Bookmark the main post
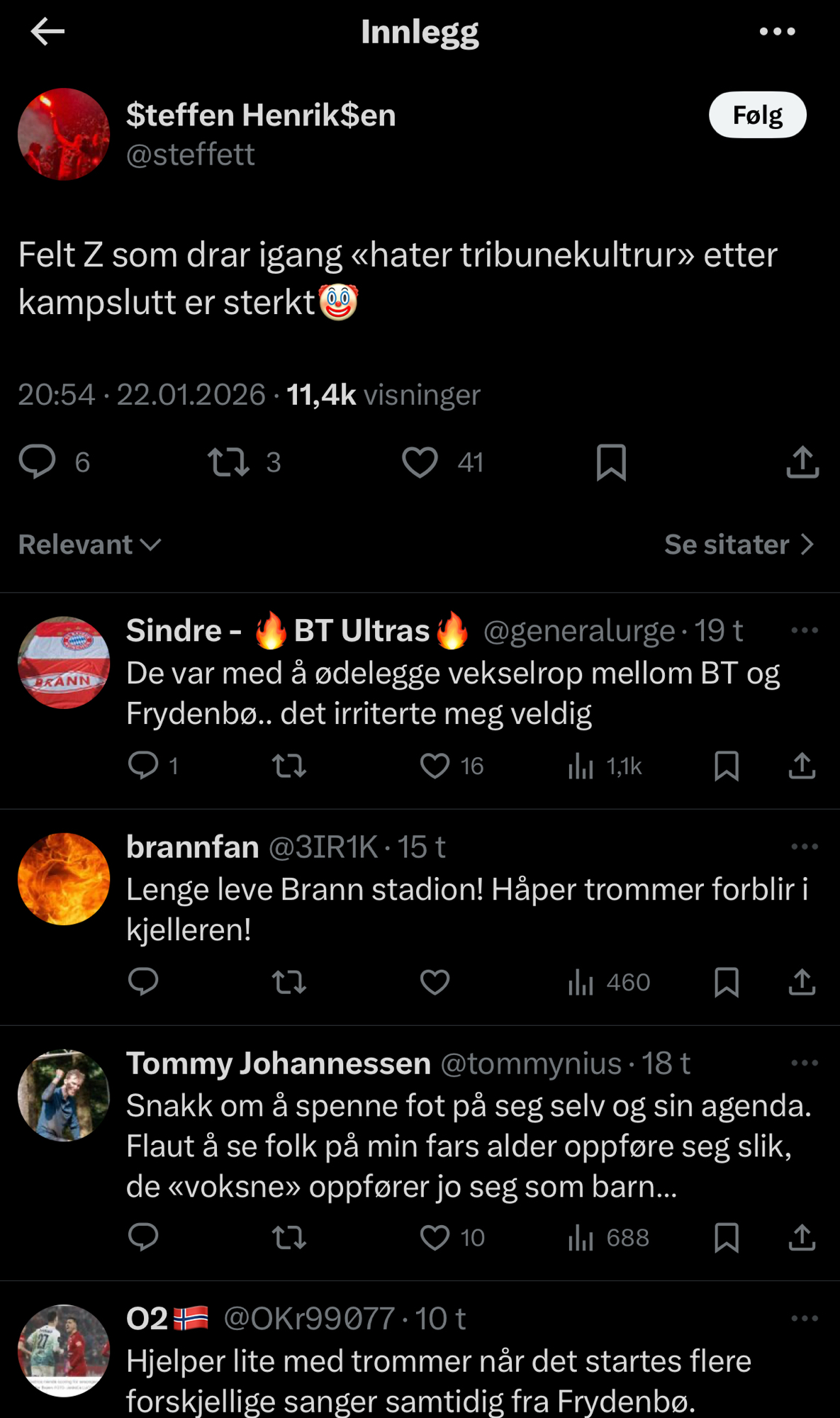This screenshot has width=840, height=1418. 611,462
